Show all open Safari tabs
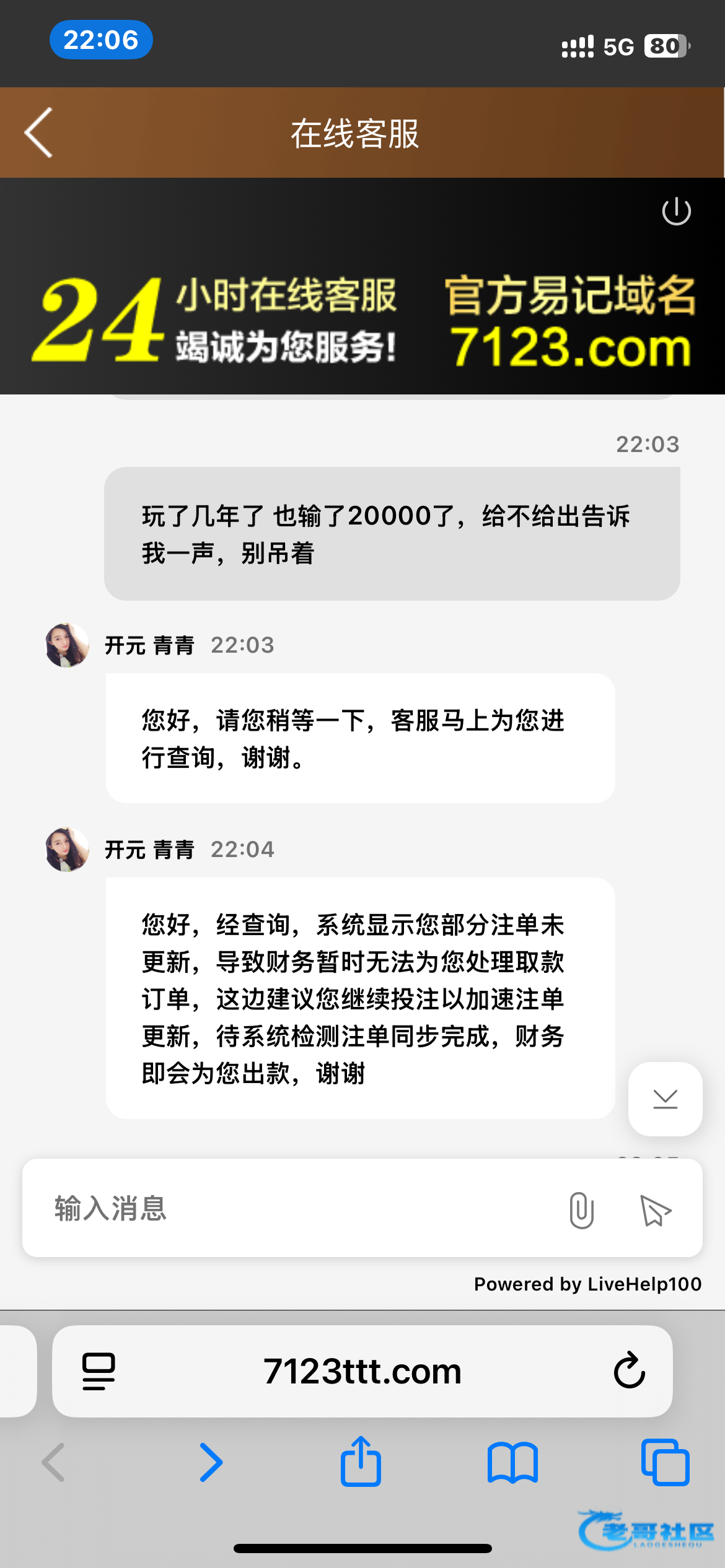The height and width of the screenshot is (1568, 725). [x=665, y=1463]
